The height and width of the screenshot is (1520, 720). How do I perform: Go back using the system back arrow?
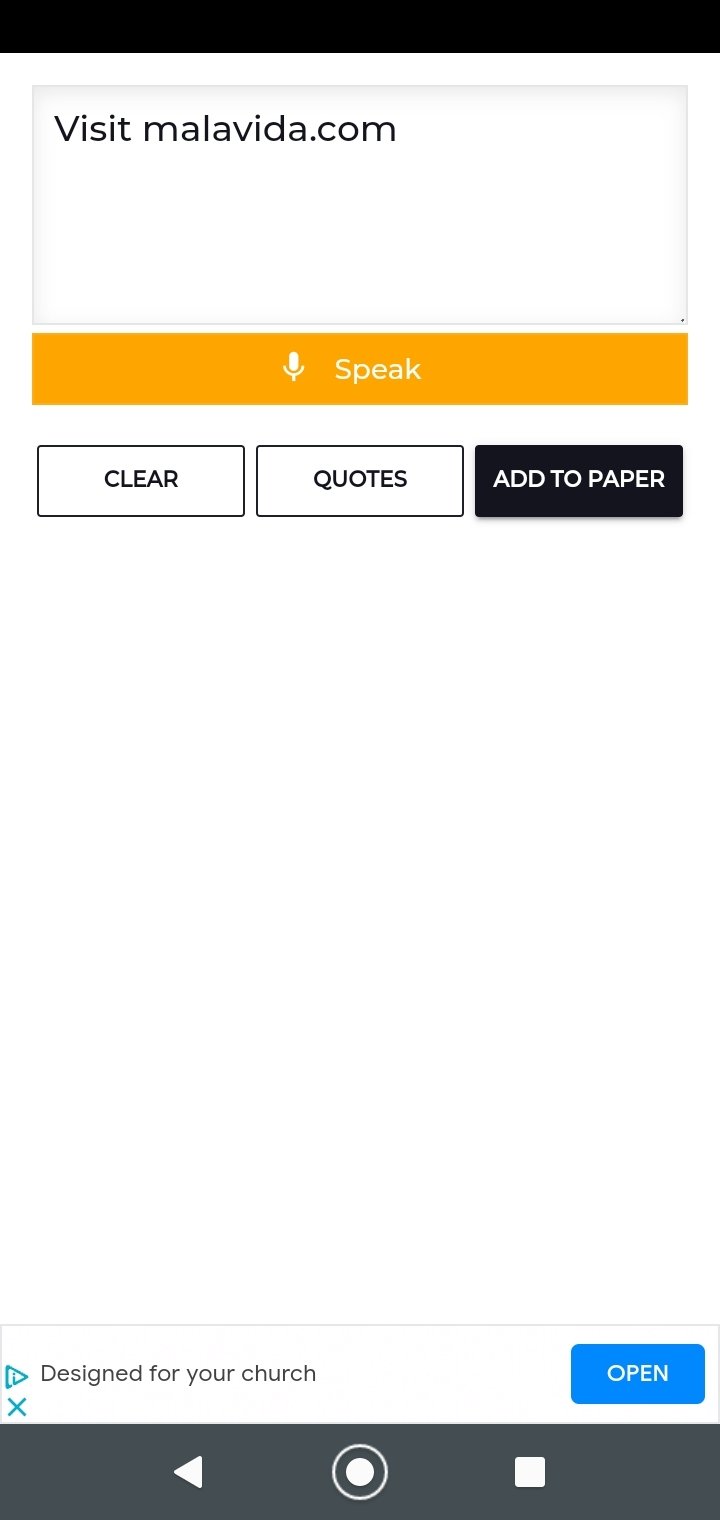188,1472
